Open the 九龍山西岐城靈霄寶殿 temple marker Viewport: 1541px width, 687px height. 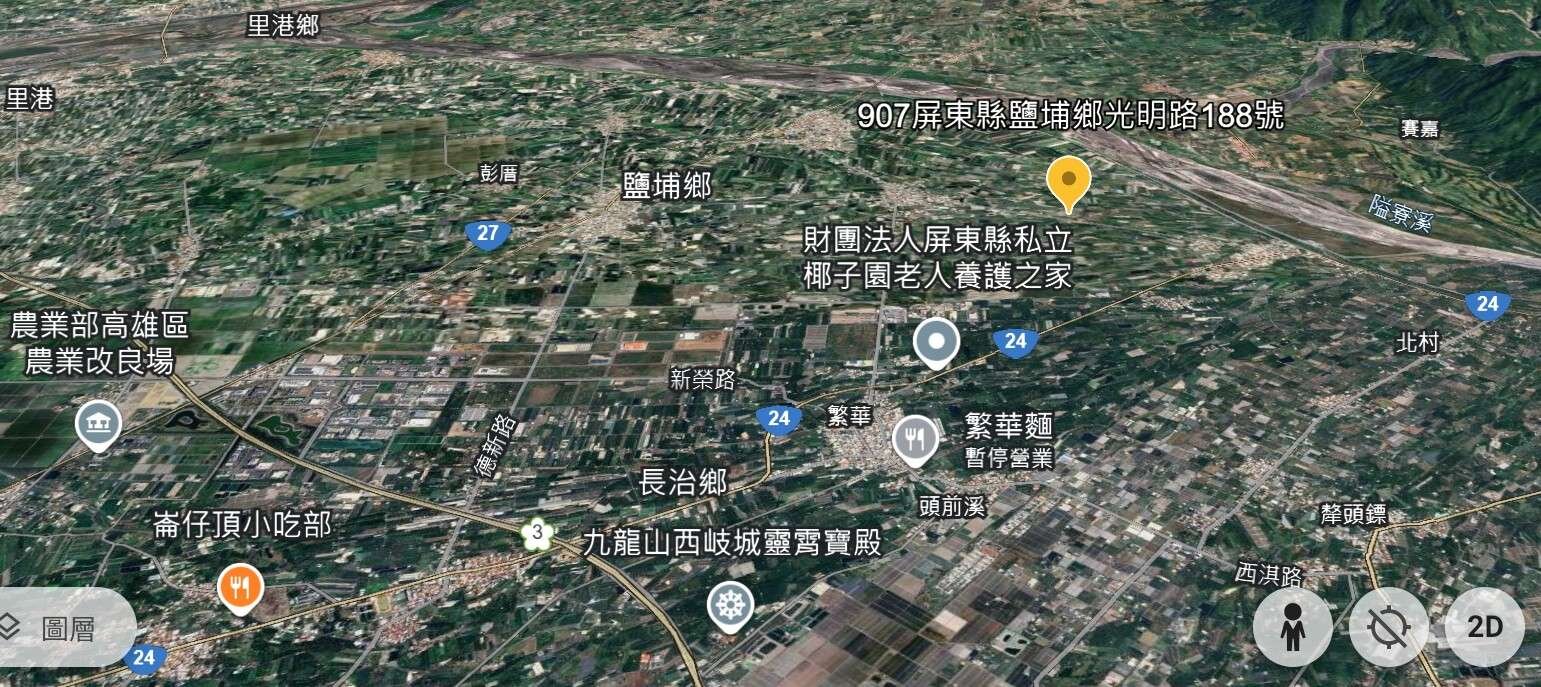[730, 605]
